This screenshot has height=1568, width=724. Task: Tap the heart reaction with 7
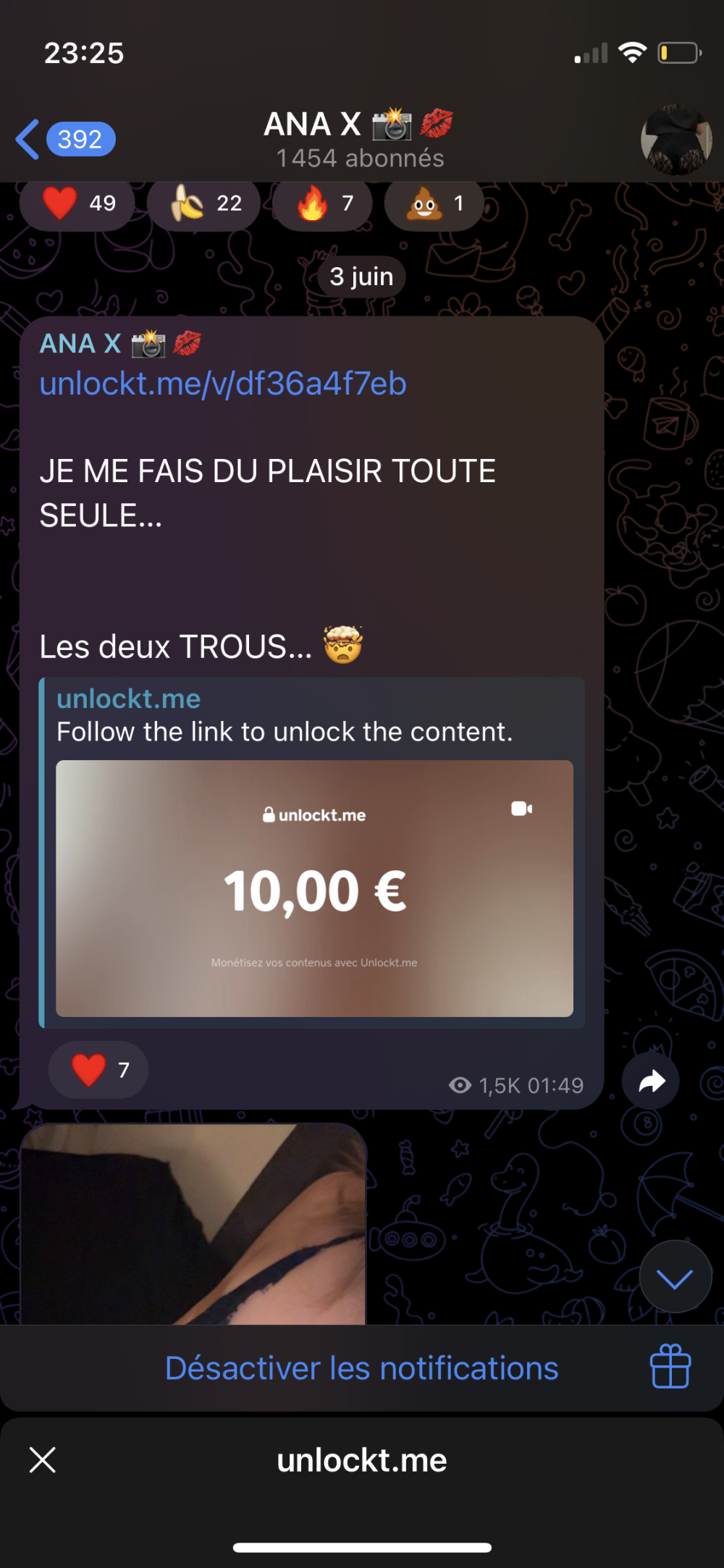[99, 1070]
